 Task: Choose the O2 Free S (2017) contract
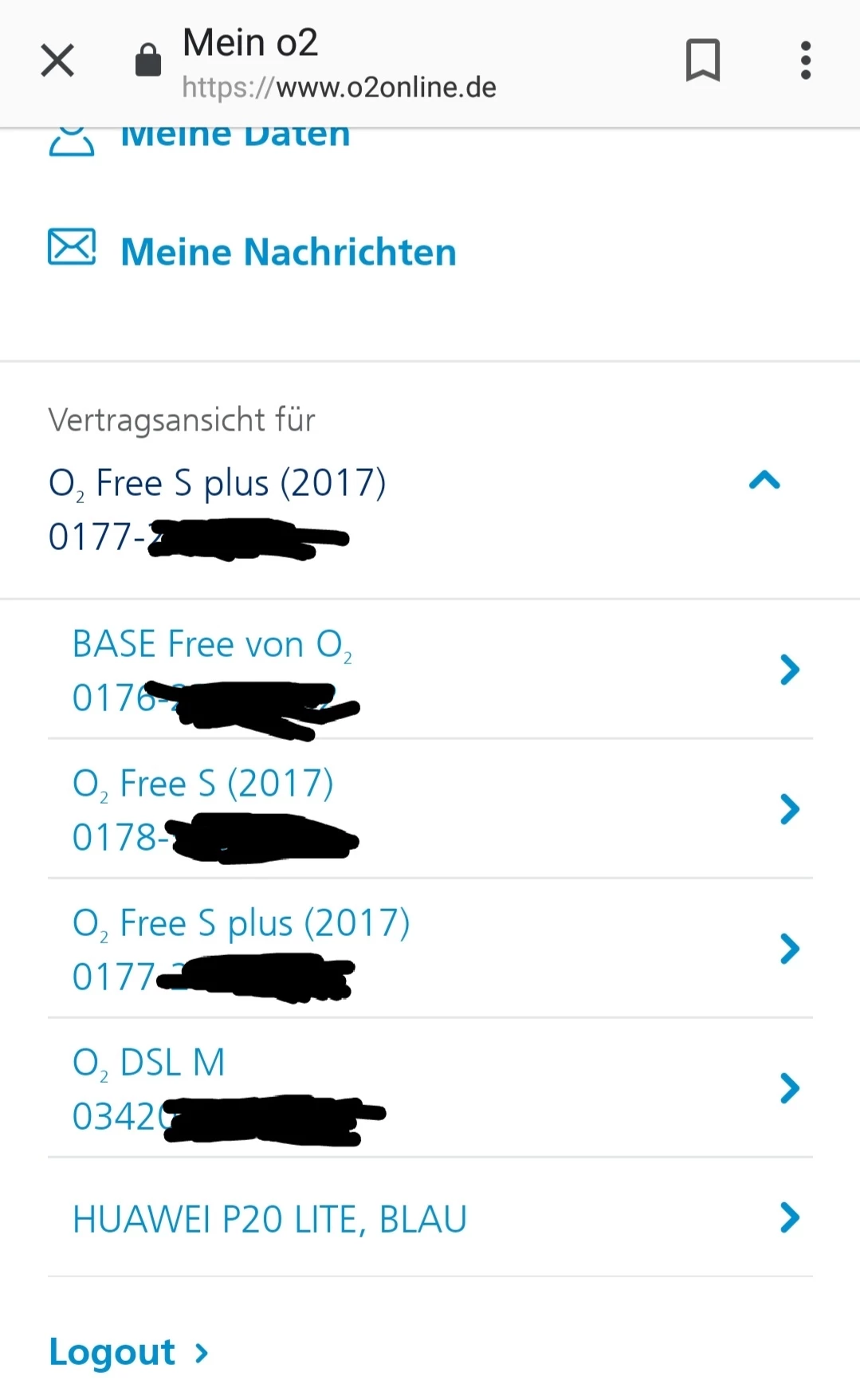[x=430, y=809]
